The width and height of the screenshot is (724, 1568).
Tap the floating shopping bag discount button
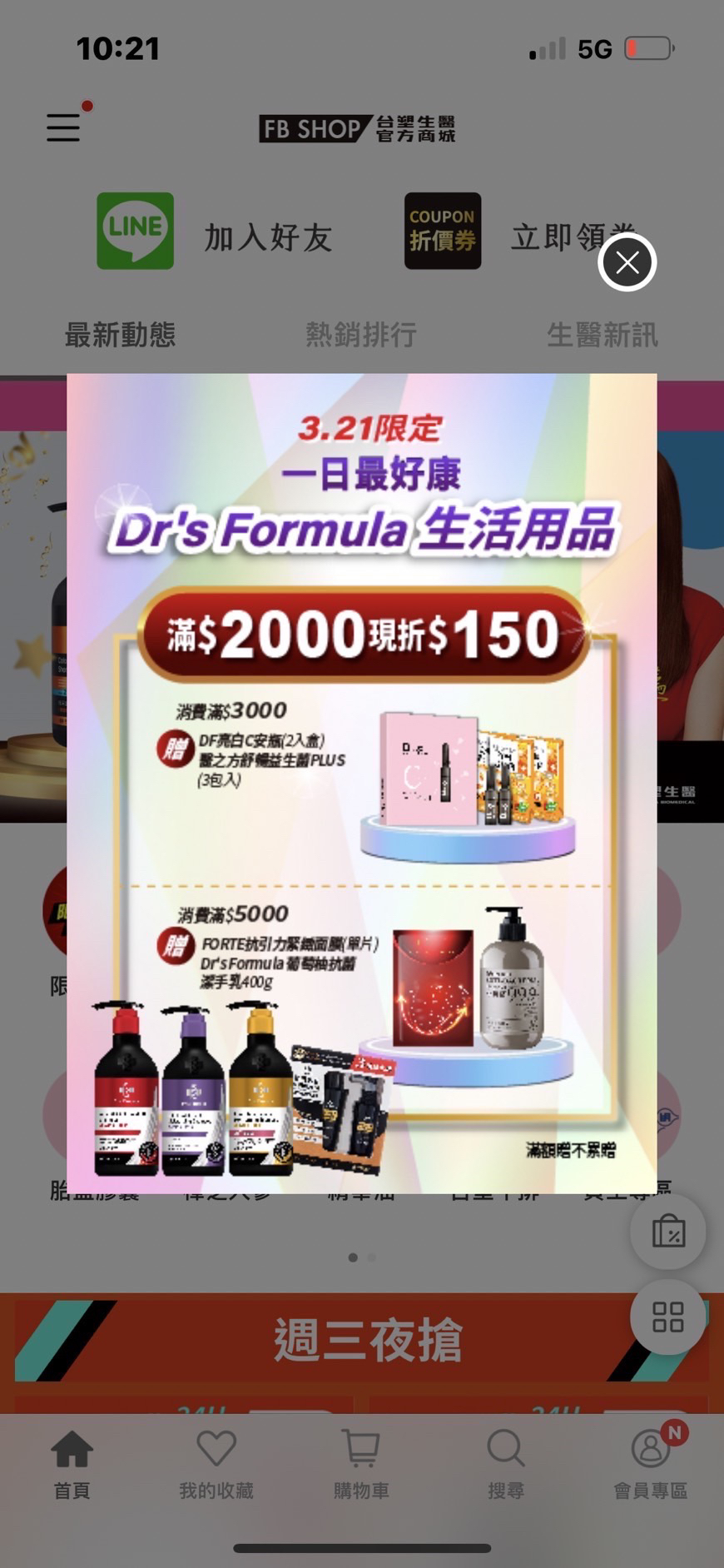click(667, 1232)
